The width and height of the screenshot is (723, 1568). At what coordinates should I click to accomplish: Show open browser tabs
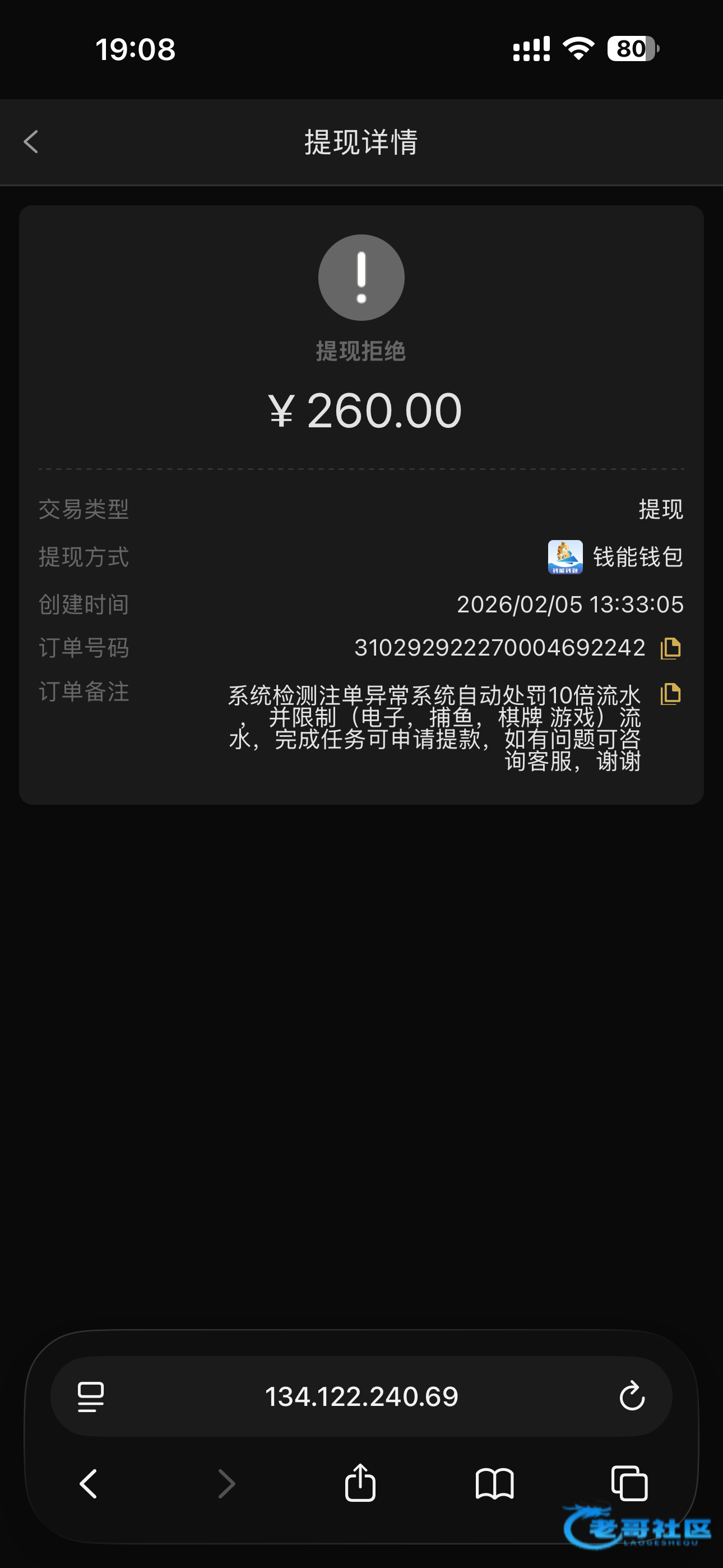click(x=629, y=1483)
